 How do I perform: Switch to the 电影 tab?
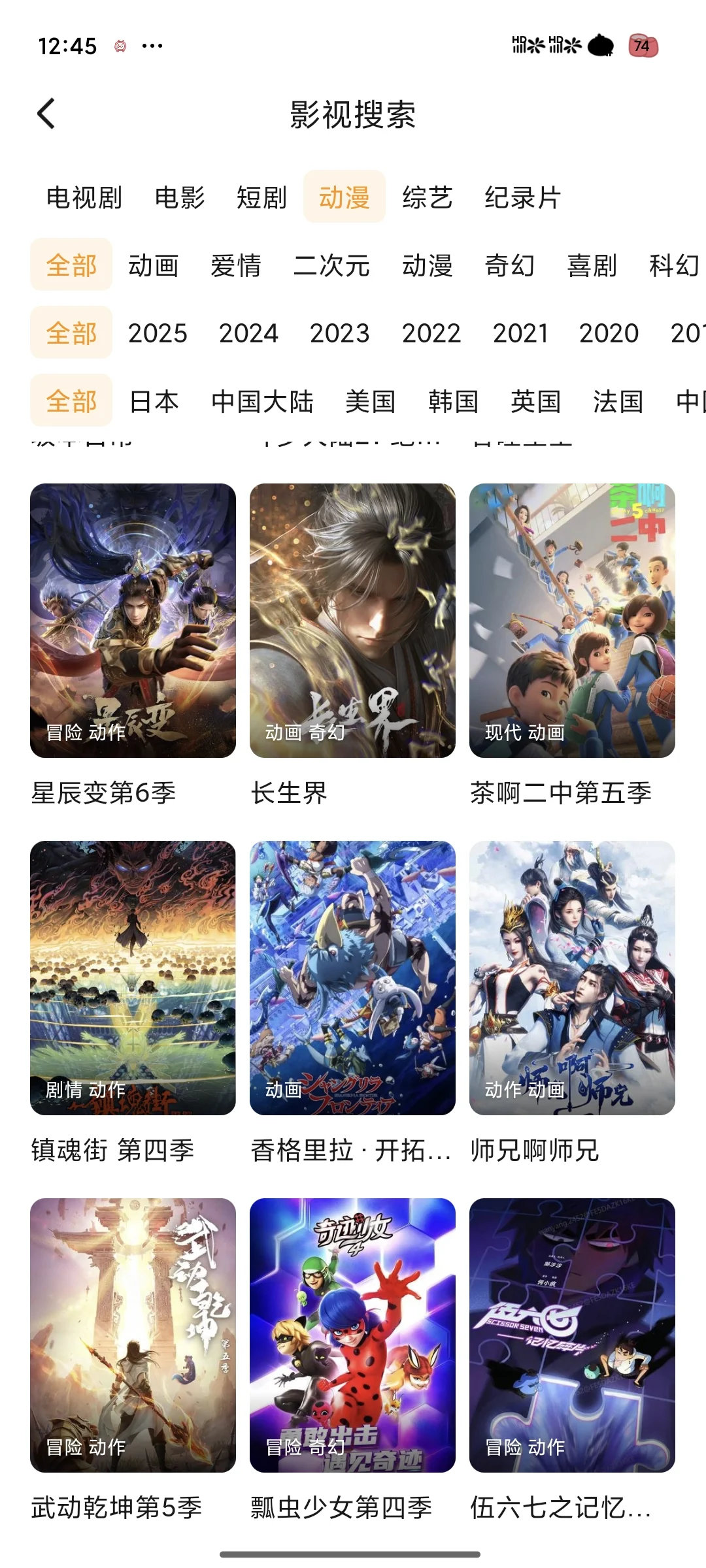(x=180, y=197)
